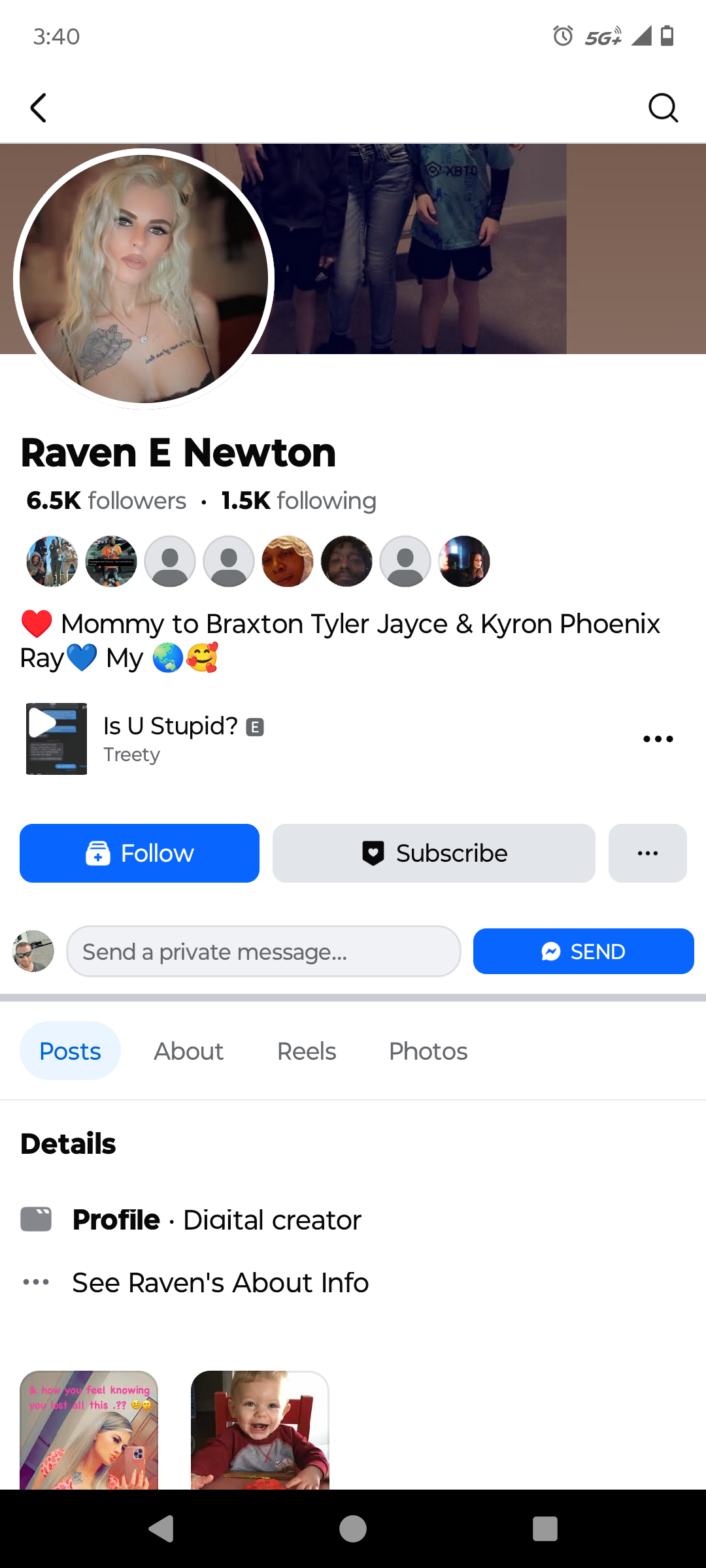This screenshot has height=1568, width=706.
Task: See Raven's About Info
Action: pyautogui.click(x=220, y=1283)
